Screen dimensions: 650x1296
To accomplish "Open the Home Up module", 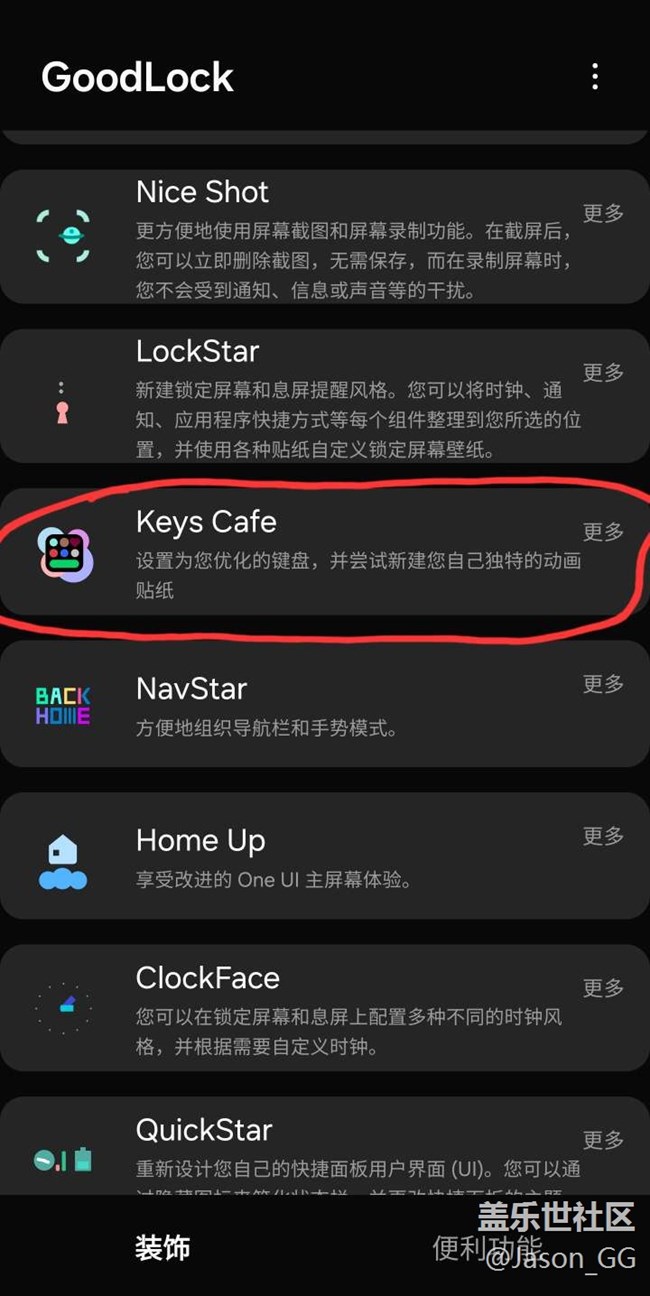I will (x=300, y=856).
